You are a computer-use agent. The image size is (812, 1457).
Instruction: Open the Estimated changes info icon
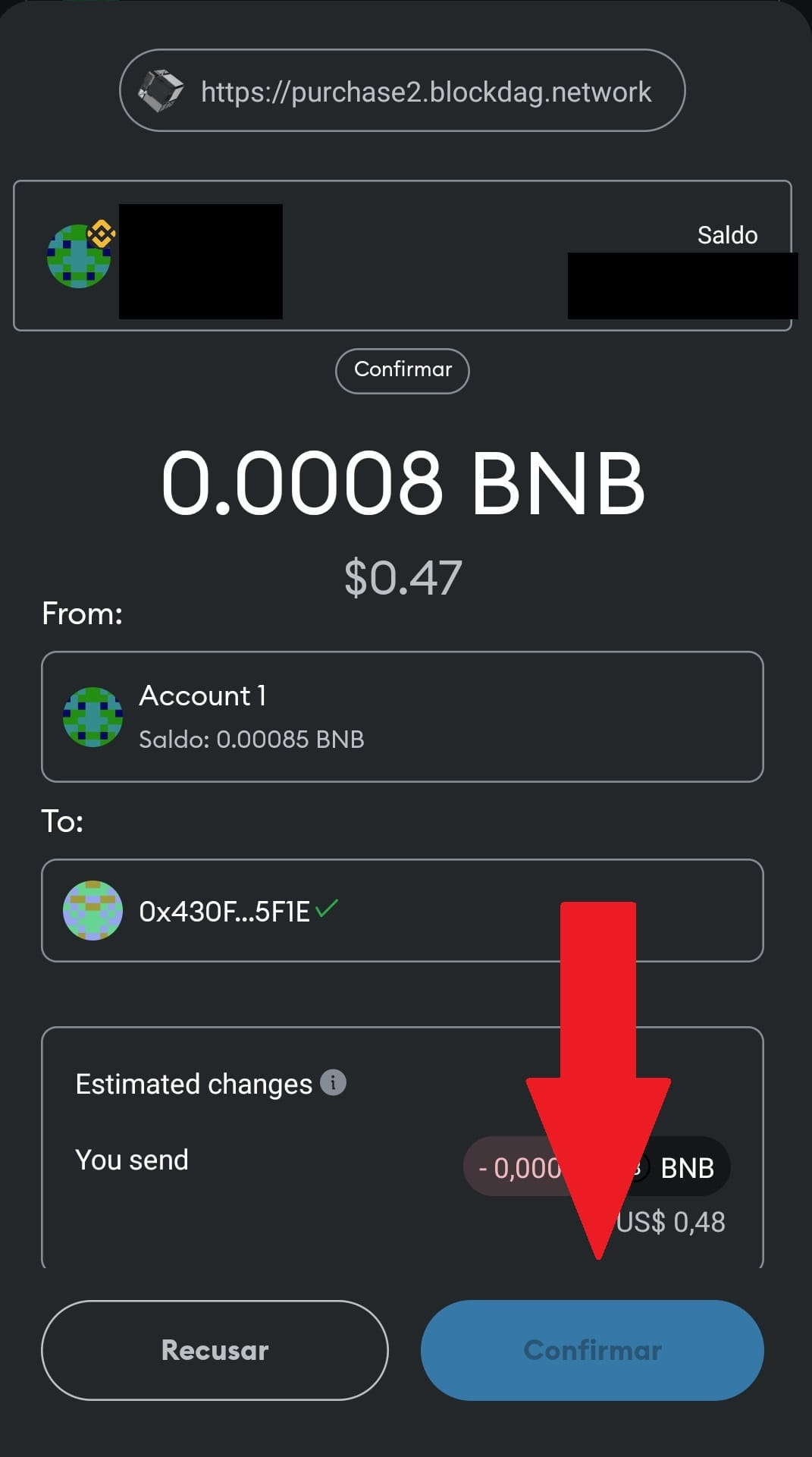click(333, 1082)
